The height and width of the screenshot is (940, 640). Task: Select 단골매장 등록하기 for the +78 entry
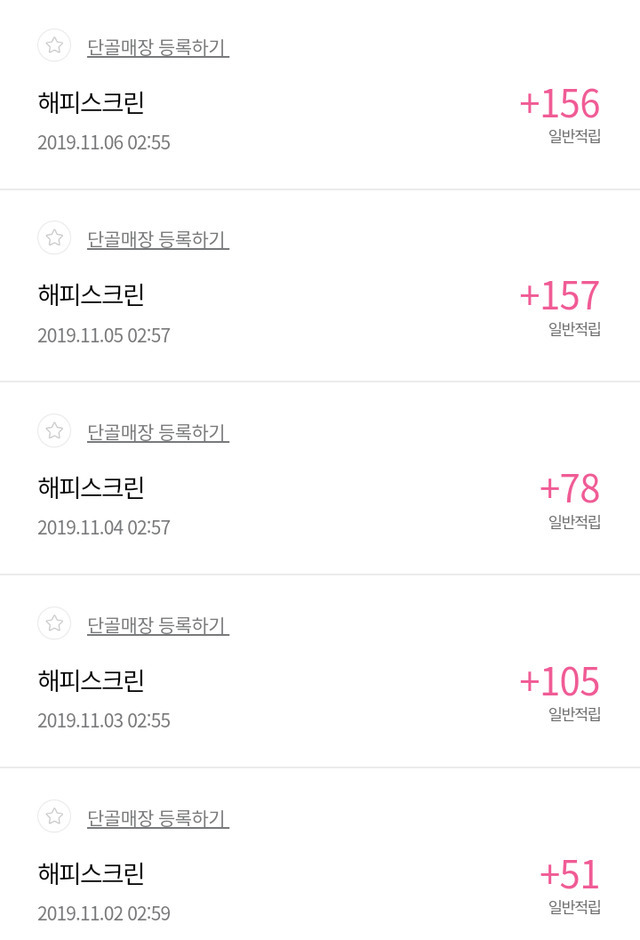pyautogui.click(x=158, y=432)
